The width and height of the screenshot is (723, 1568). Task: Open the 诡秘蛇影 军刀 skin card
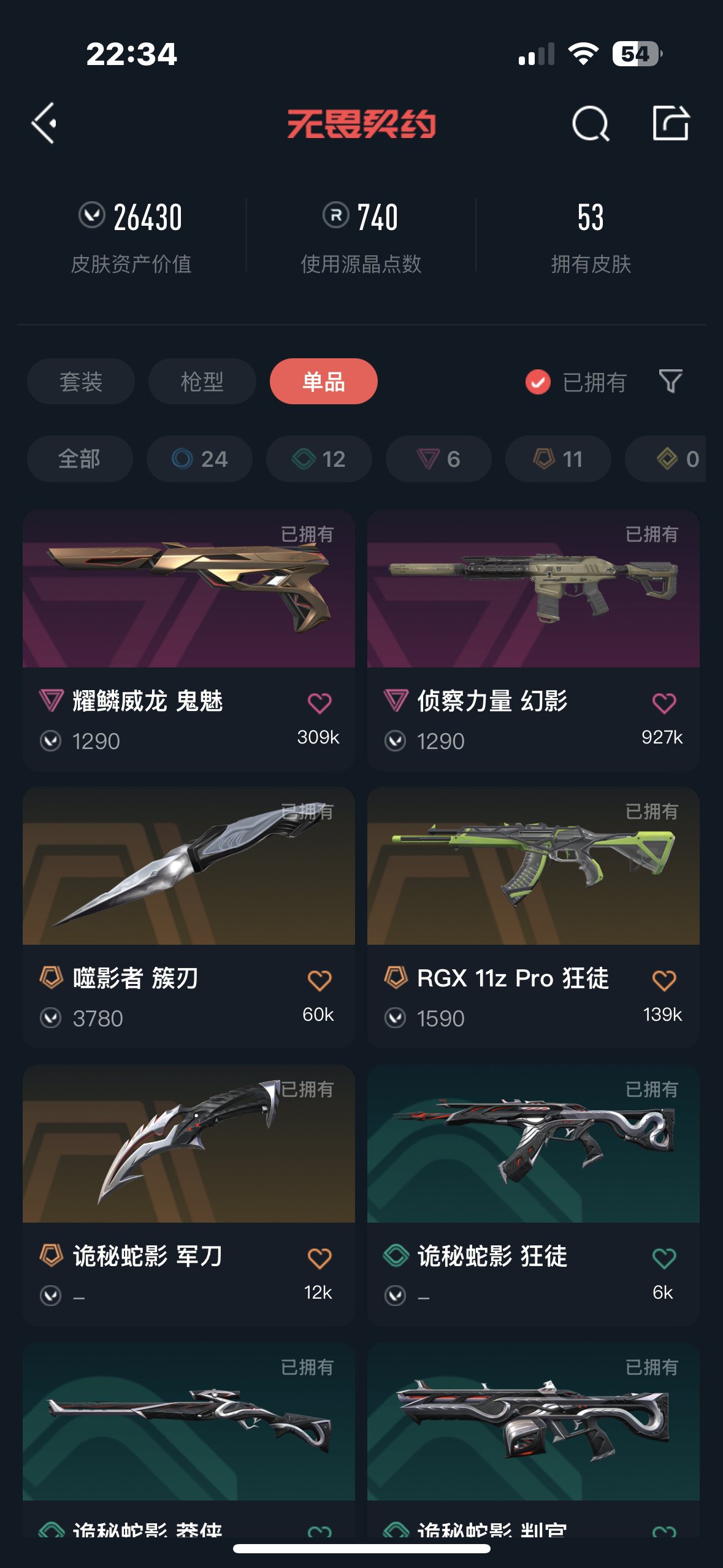[x=188, y=1144]
